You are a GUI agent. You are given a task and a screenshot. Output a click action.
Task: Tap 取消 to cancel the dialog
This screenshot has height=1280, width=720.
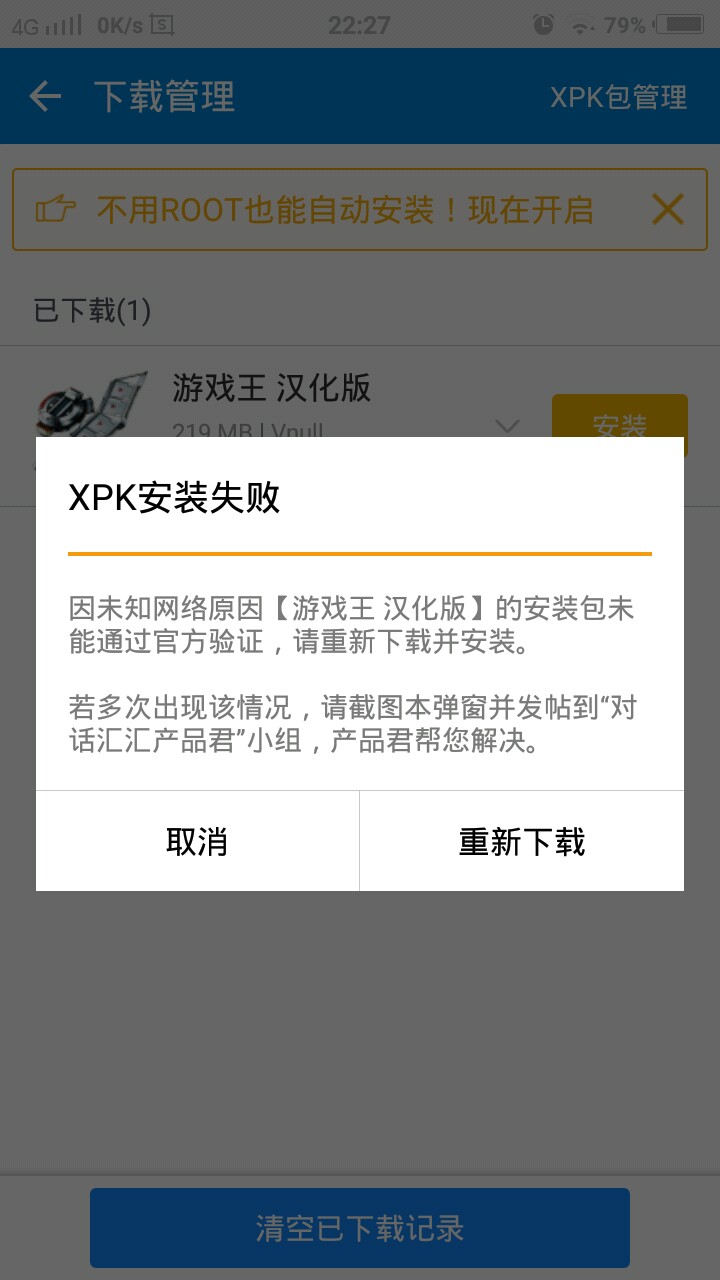coord(197,841)
